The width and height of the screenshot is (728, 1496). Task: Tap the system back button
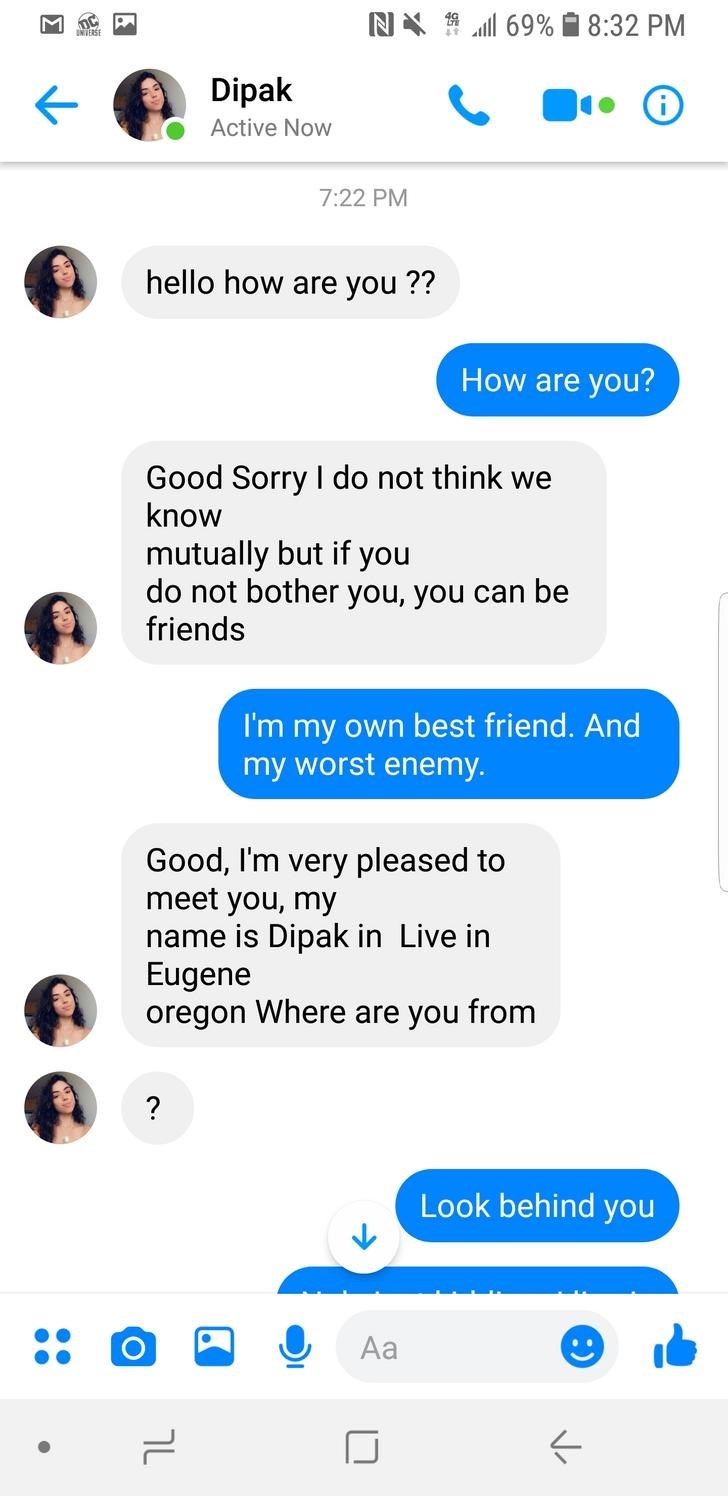click(565, 1446)
